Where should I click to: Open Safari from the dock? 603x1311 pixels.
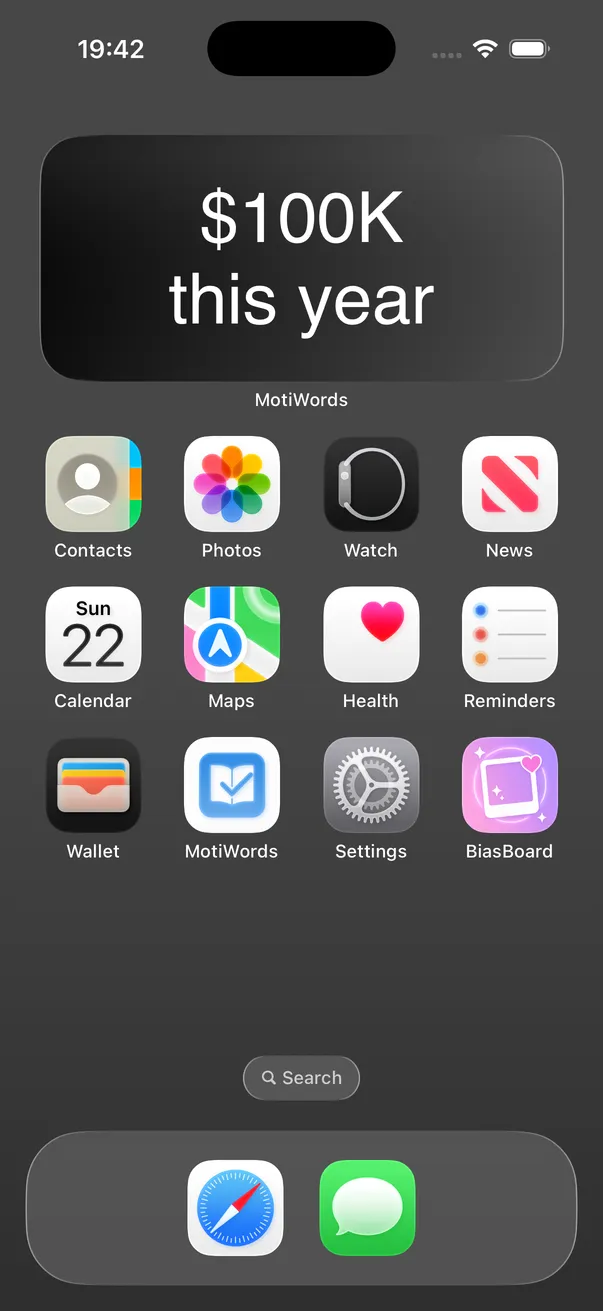pos(235,1208)
